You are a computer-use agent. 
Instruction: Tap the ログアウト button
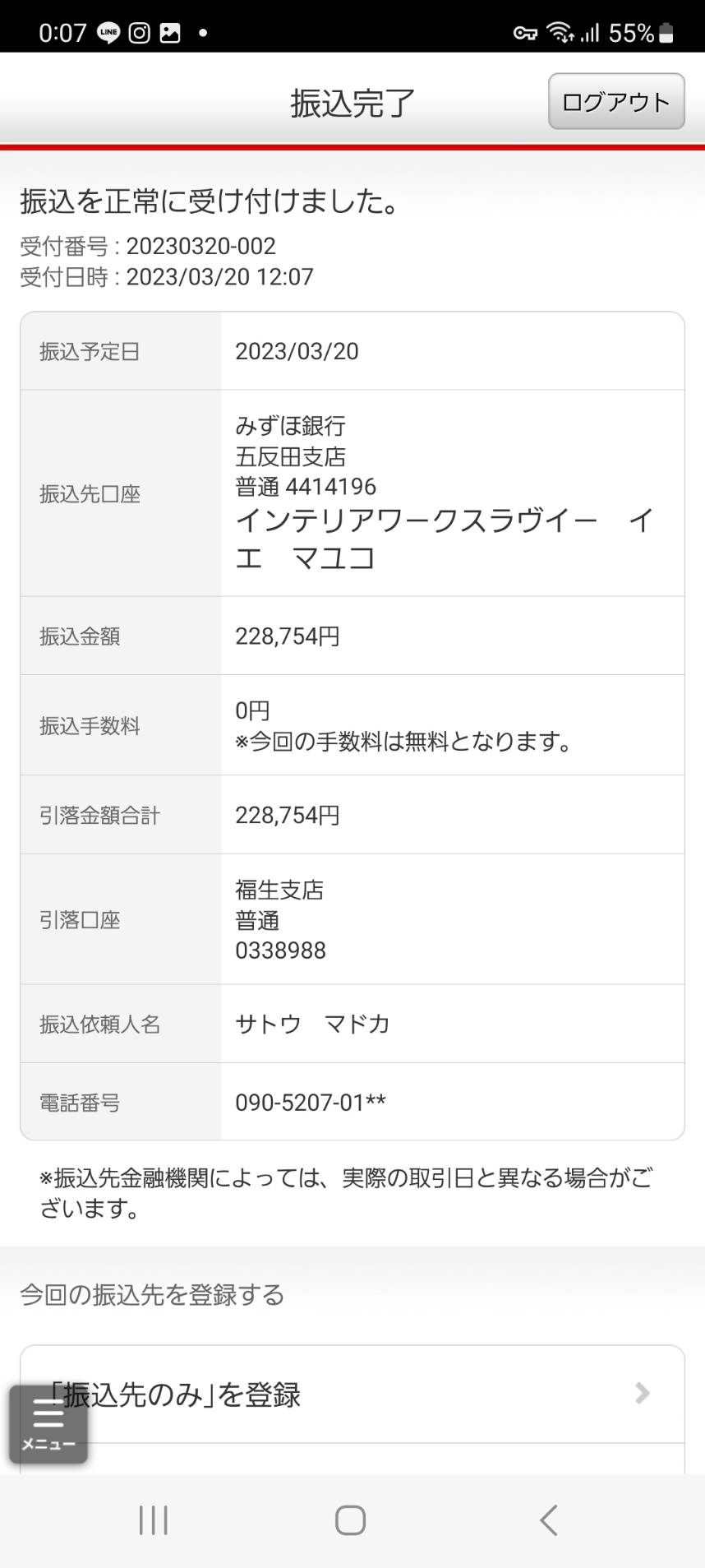[616, 101]
